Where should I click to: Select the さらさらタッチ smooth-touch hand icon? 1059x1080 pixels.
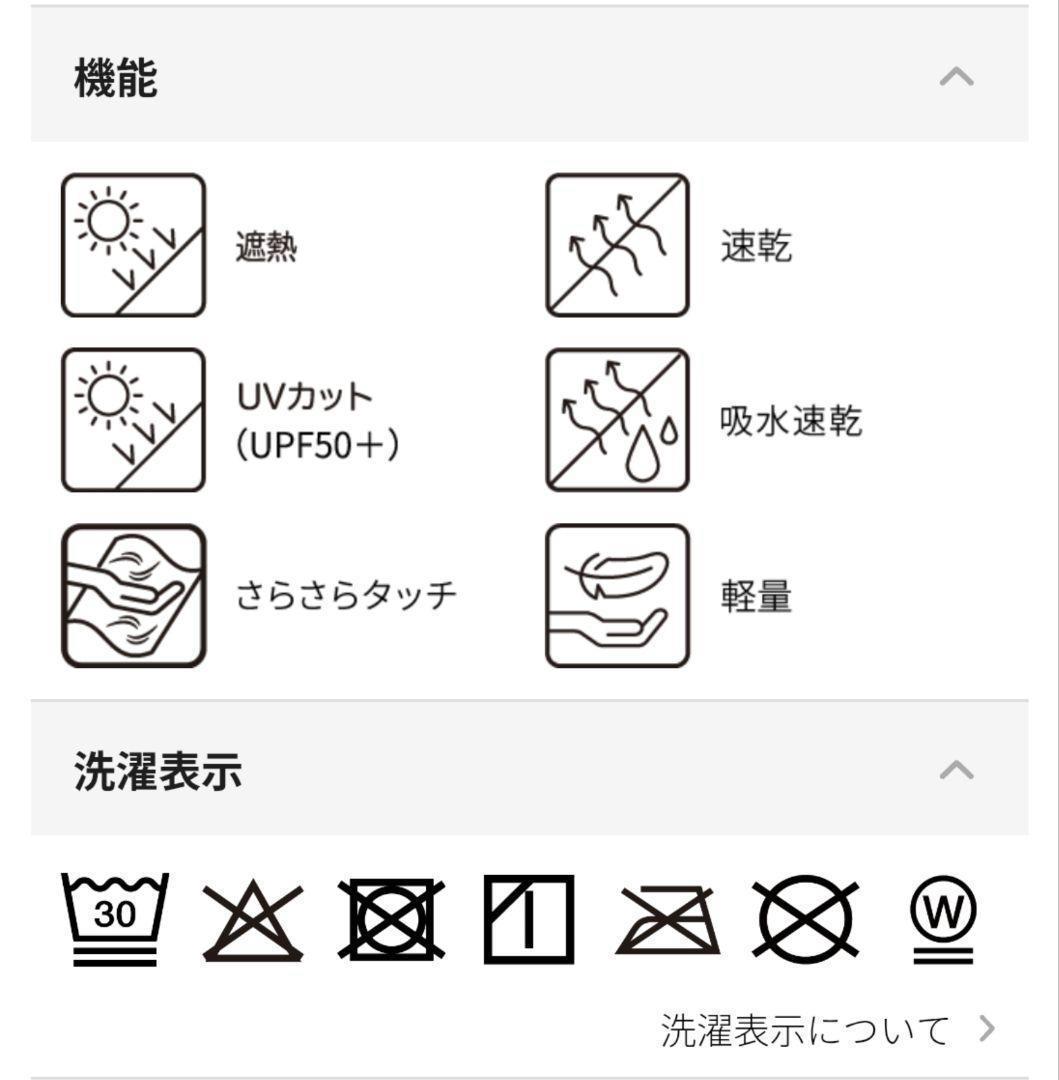(x=133, y=595)
